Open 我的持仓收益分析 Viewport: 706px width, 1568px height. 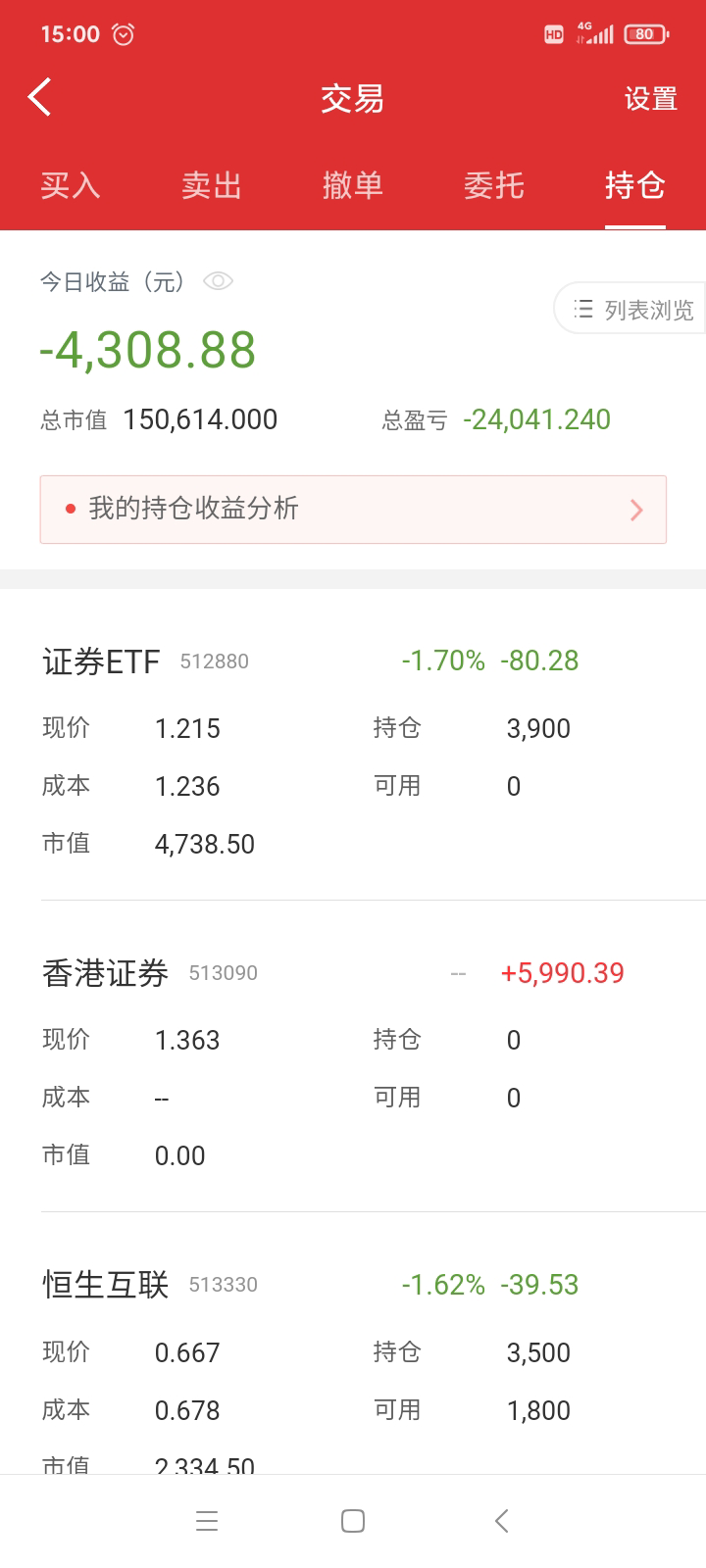pyautogui.click(x=353, y=509)
